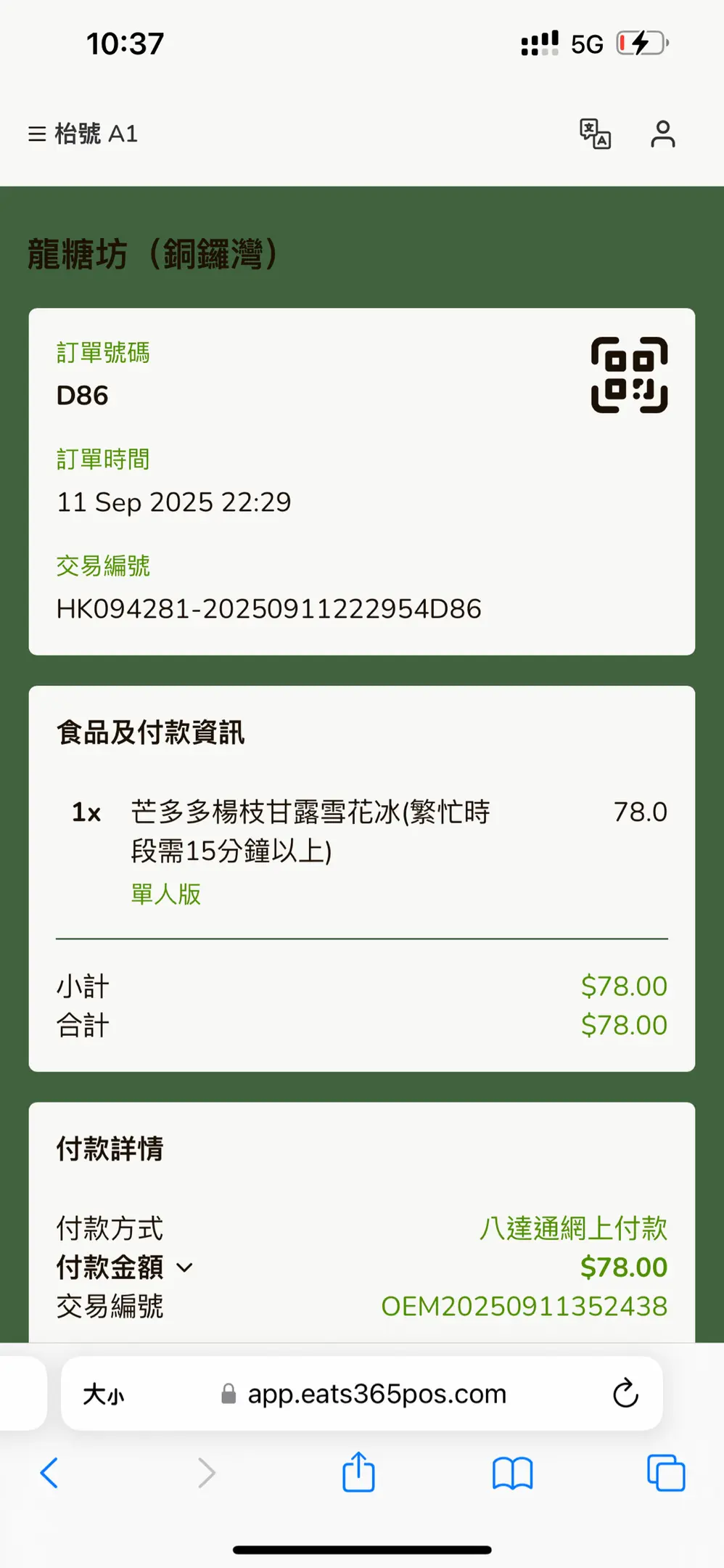Open the 大小 page format menu
This screenshot has height=1568, width=724.
coord(104,1394)
